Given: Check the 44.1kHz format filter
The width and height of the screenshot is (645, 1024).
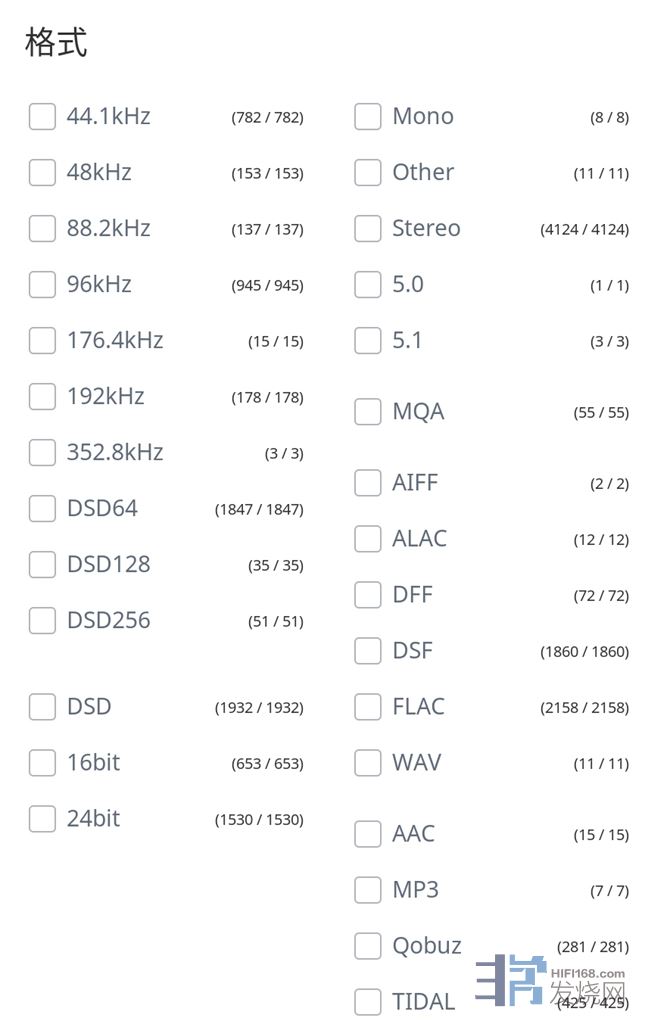Looking at the screenshot, I should [x=42, y=117].
